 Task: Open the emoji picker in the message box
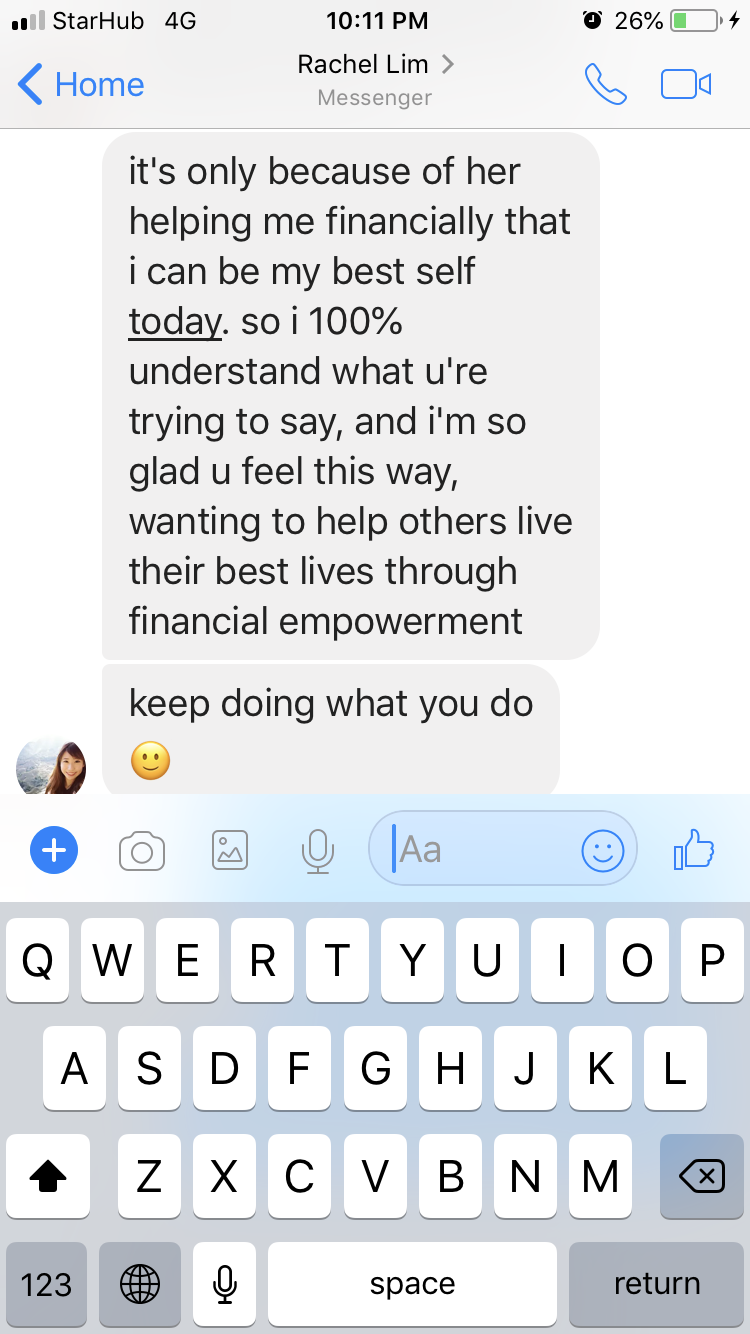tap(602, 851)
